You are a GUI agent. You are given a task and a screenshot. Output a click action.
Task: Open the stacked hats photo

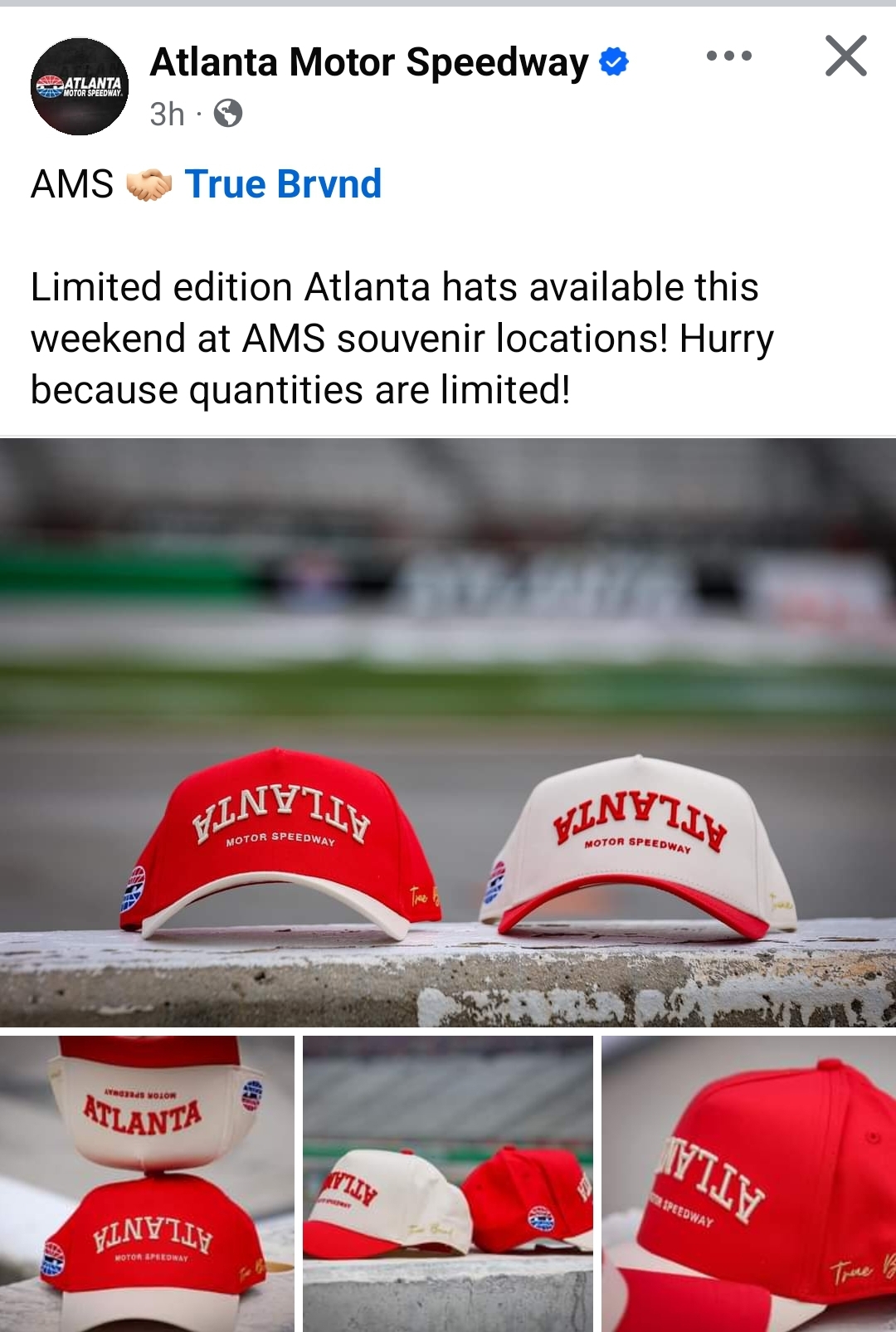pos(147,1183)
